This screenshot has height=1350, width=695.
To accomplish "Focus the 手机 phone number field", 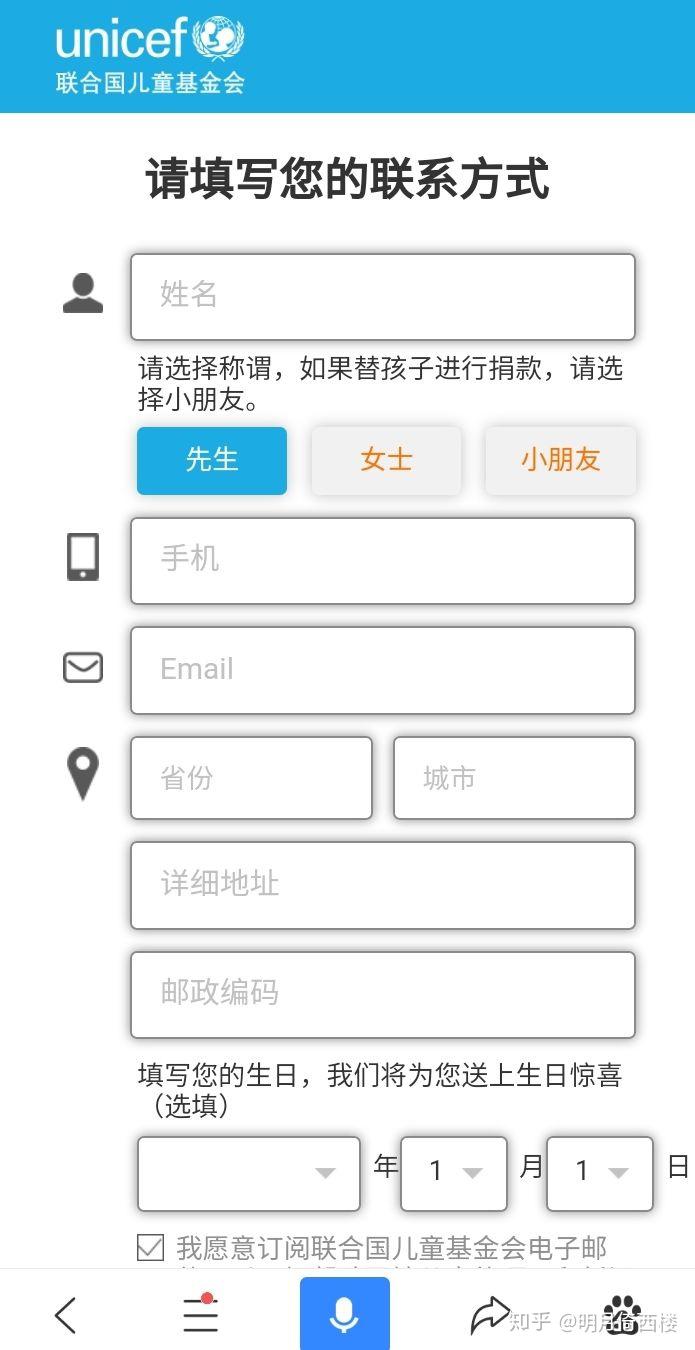I will tap(383, 561).
